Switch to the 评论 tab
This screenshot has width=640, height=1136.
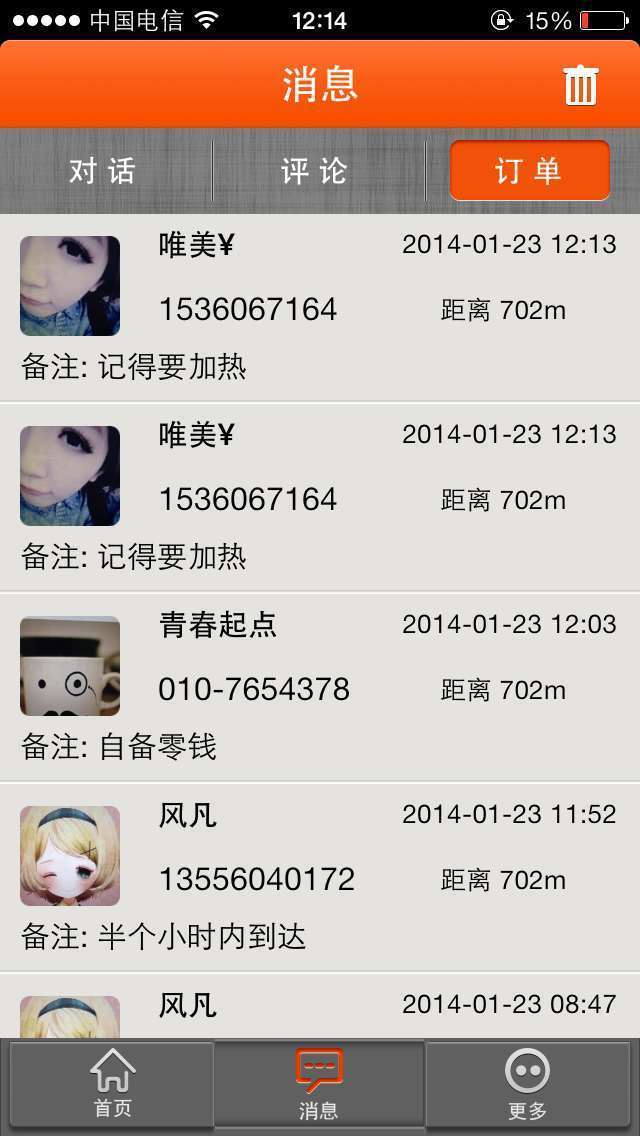(316, 171)
